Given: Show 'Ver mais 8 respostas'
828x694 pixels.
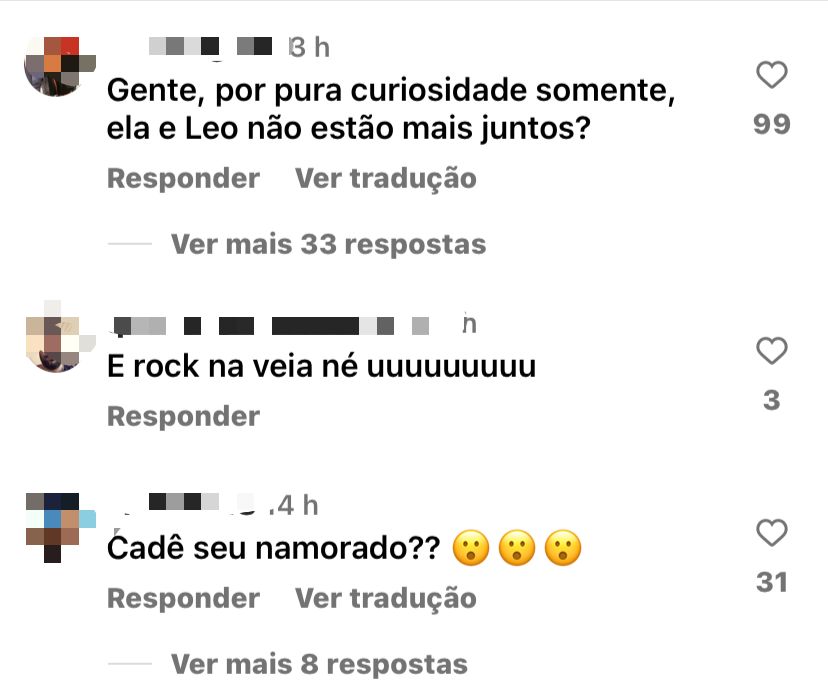Looking at the screenshot, I should 319,664.
